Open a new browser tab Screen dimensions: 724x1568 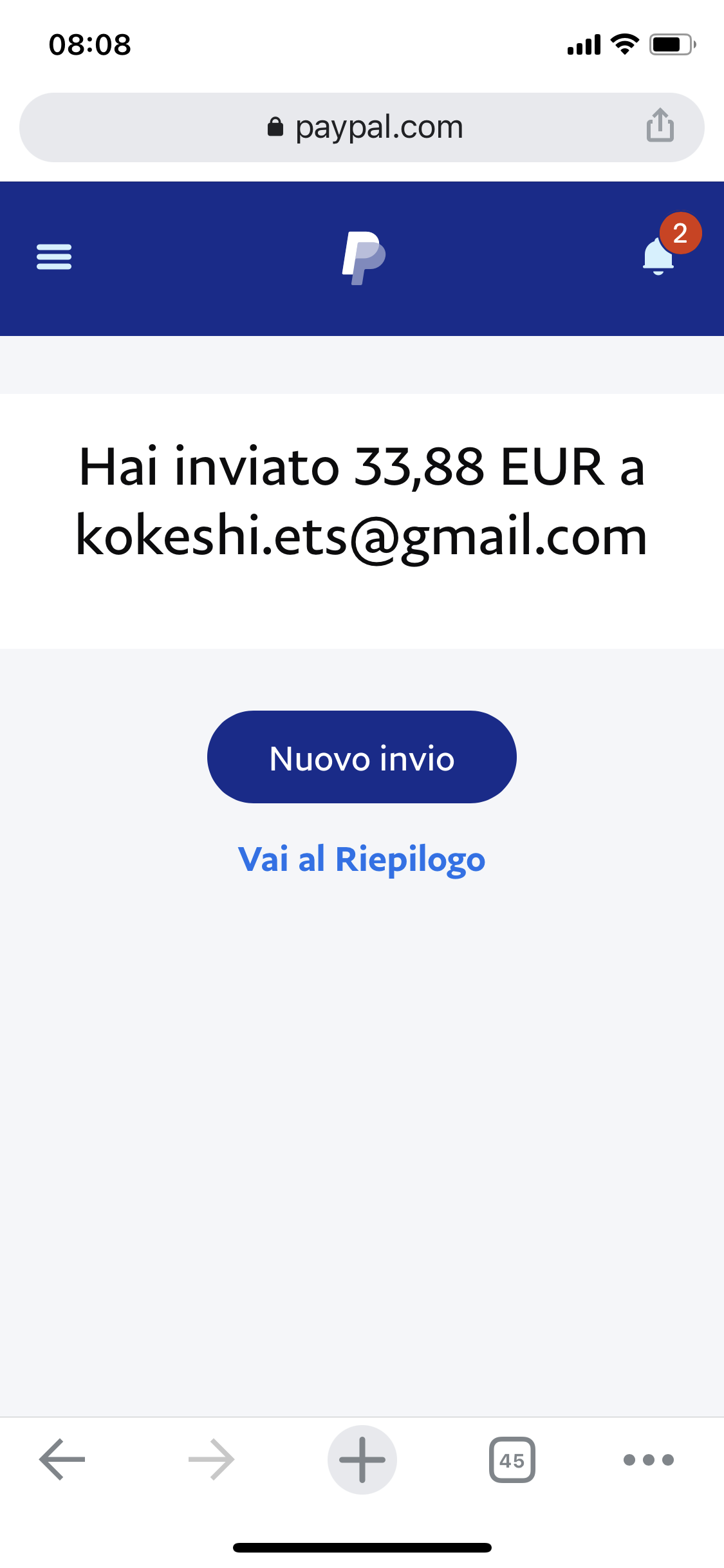[x=362, y=1459]
